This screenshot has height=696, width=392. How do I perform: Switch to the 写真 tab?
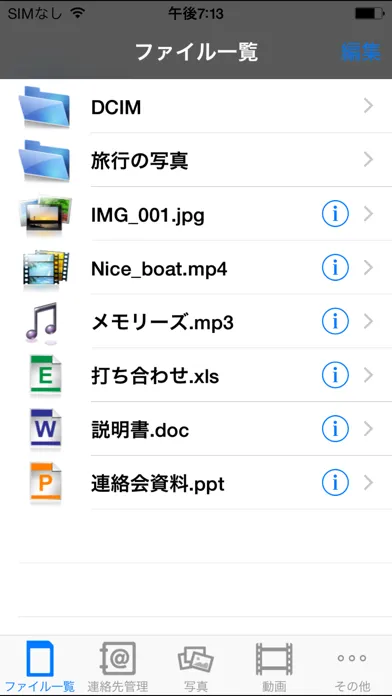pos(196,666)
